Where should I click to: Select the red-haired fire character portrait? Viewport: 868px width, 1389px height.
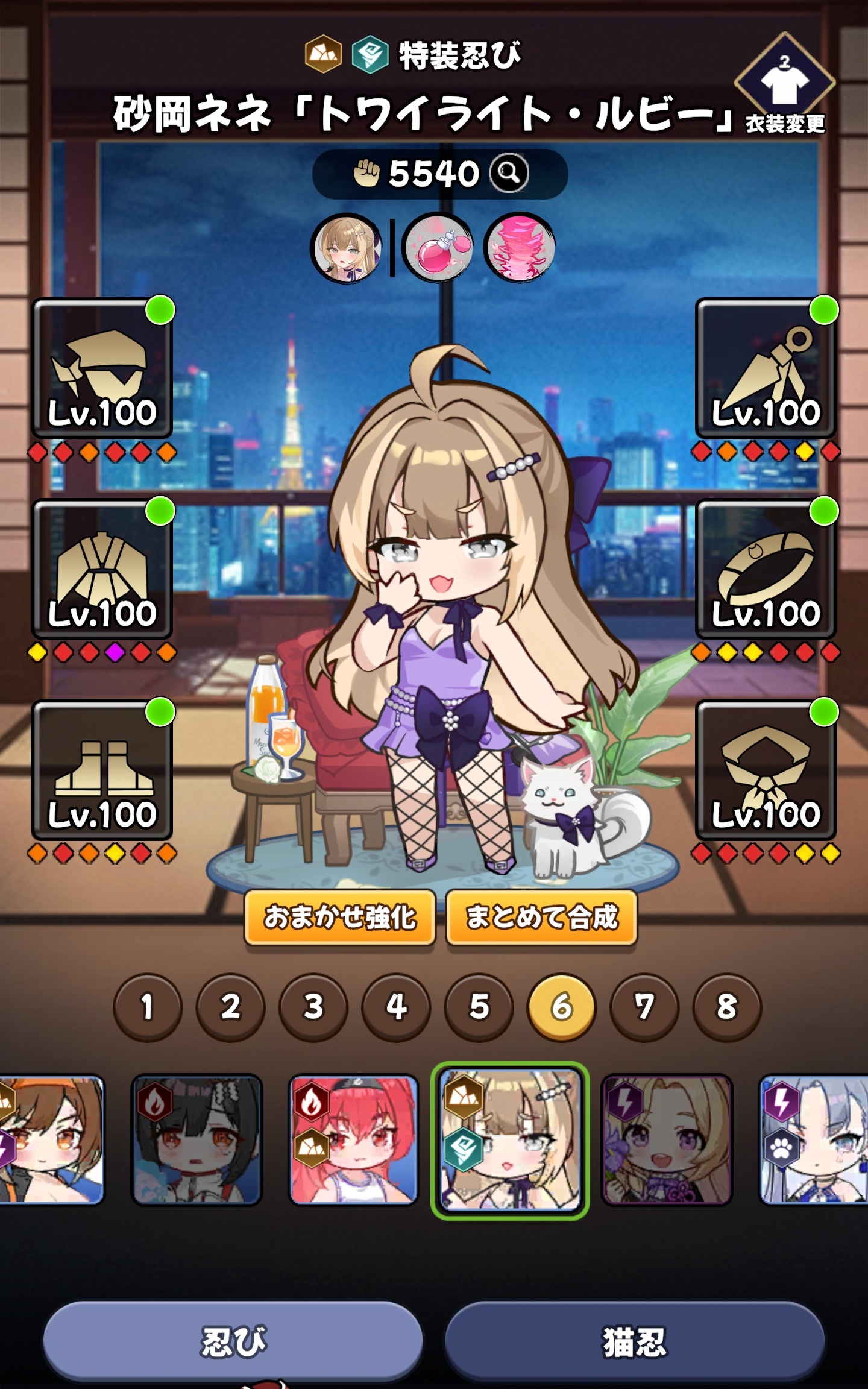(354, 1140)
